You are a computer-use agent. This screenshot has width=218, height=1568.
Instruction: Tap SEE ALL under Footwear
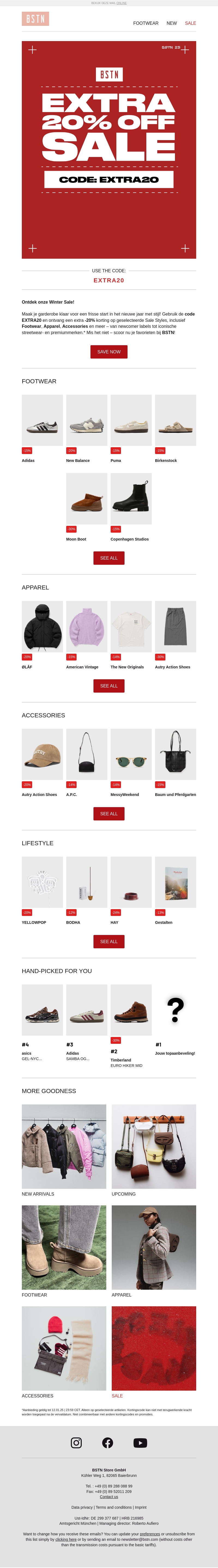(x=109, y=558)
